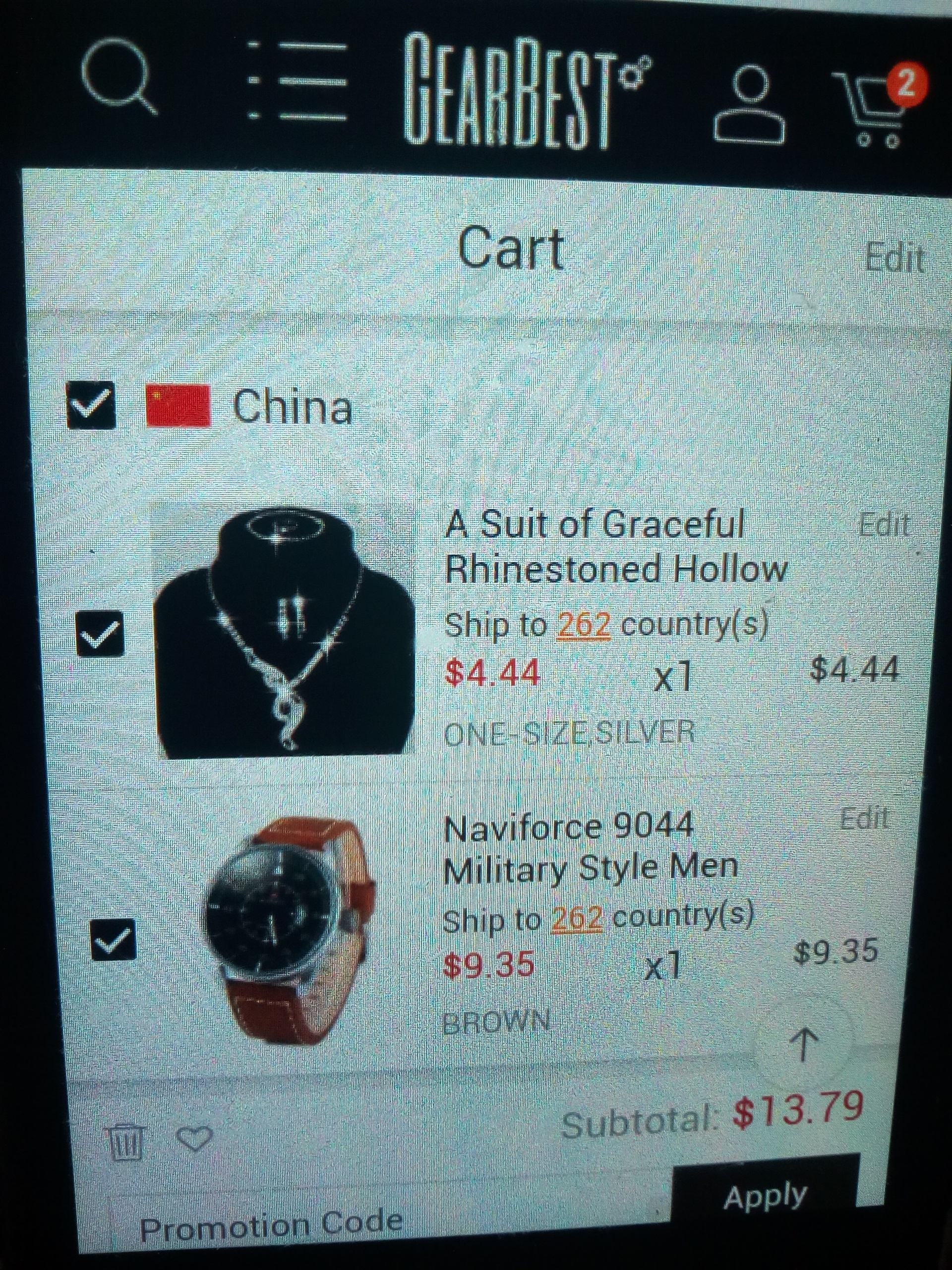The image size is (952, 1270).
Task: View 262 countries for the rhinestone suit
Action: pos(582,624)
